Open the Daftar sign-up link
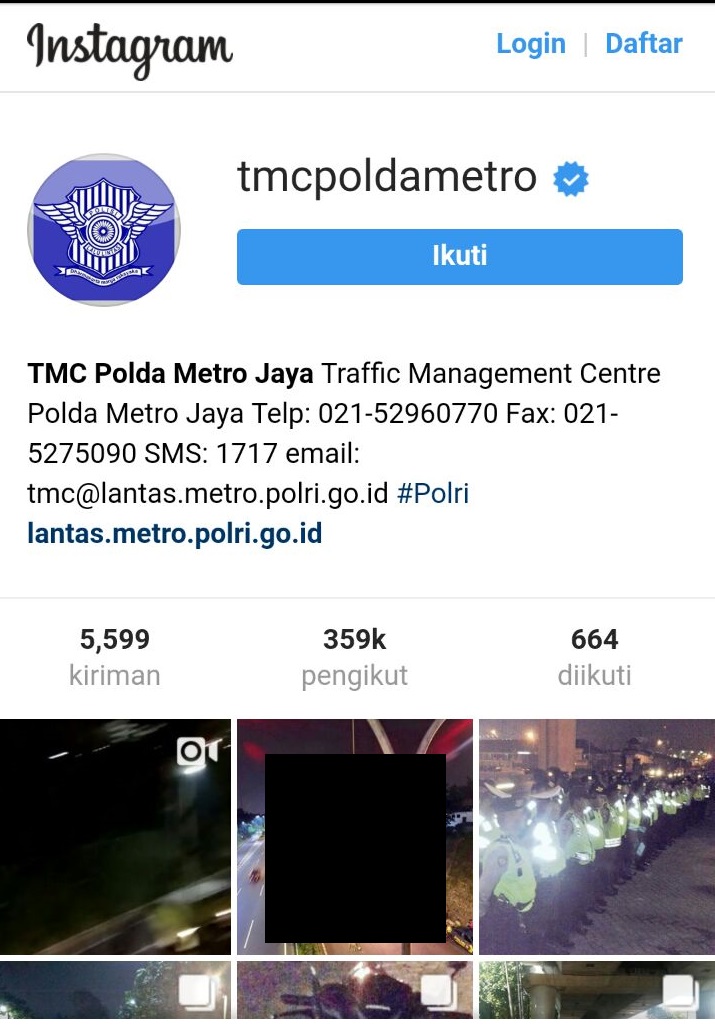This screenshot has height=1027, width=715. click(644, 44)
